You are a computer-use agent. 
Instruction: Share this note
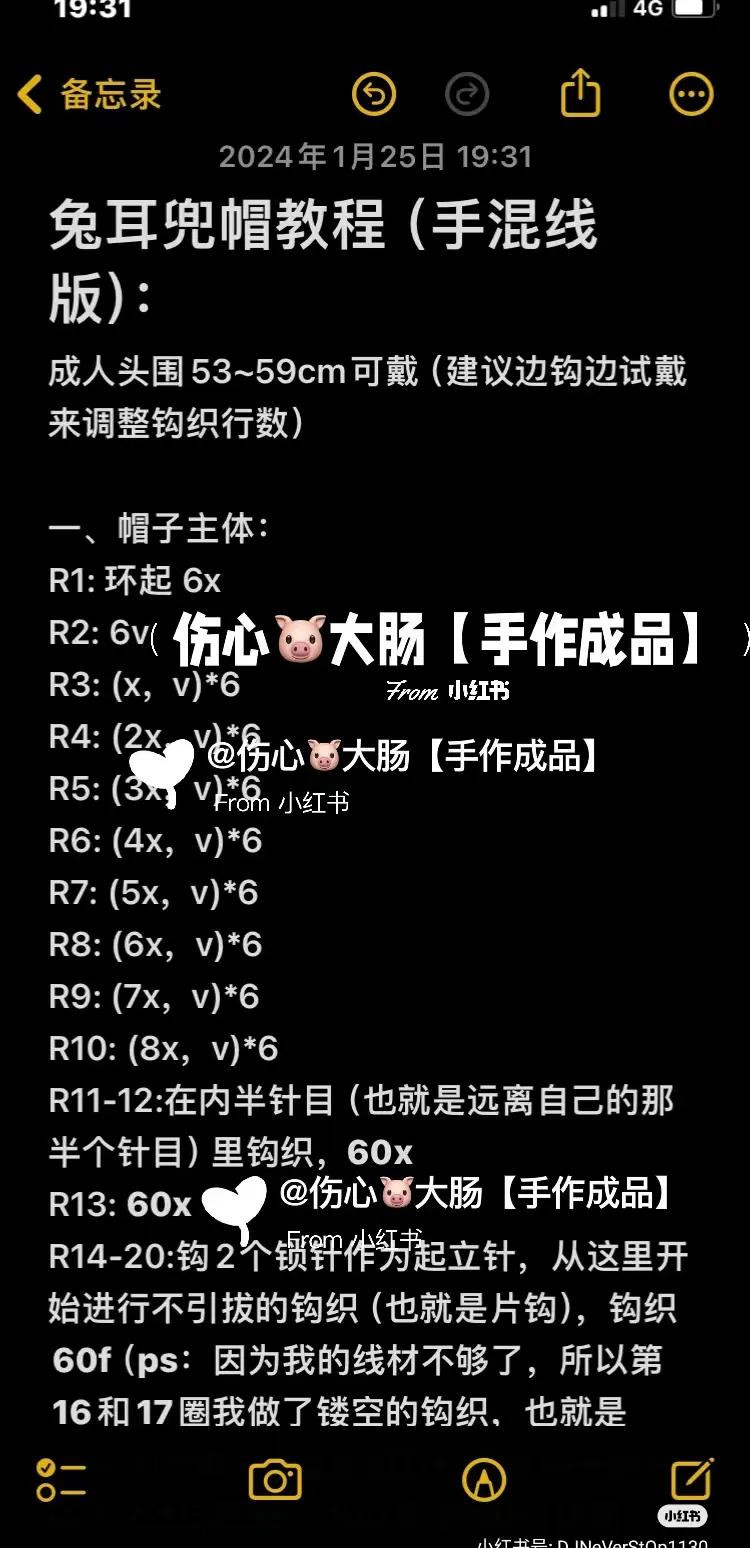580,93
